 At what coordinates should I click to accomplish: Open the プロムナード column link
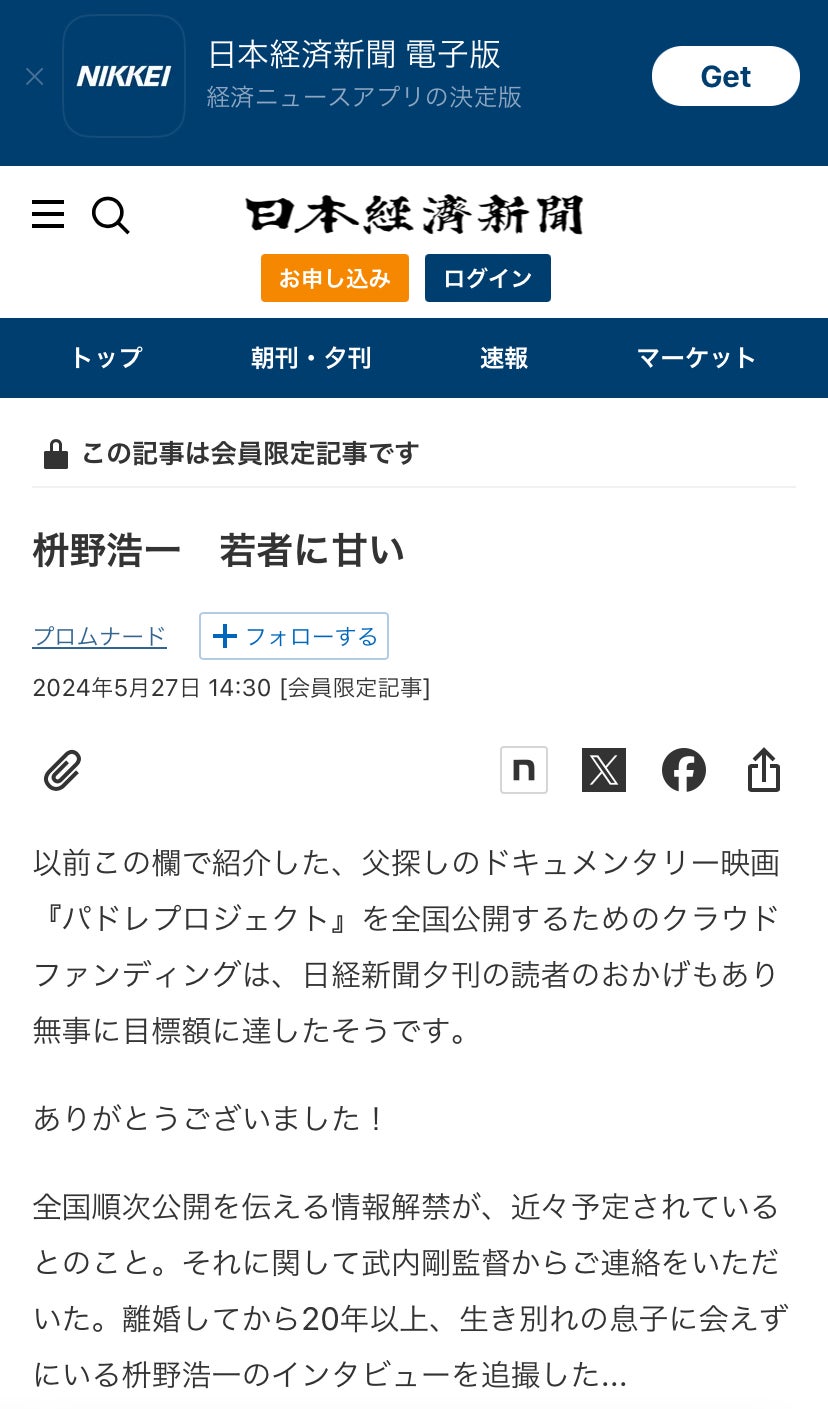tap(99, 636)
